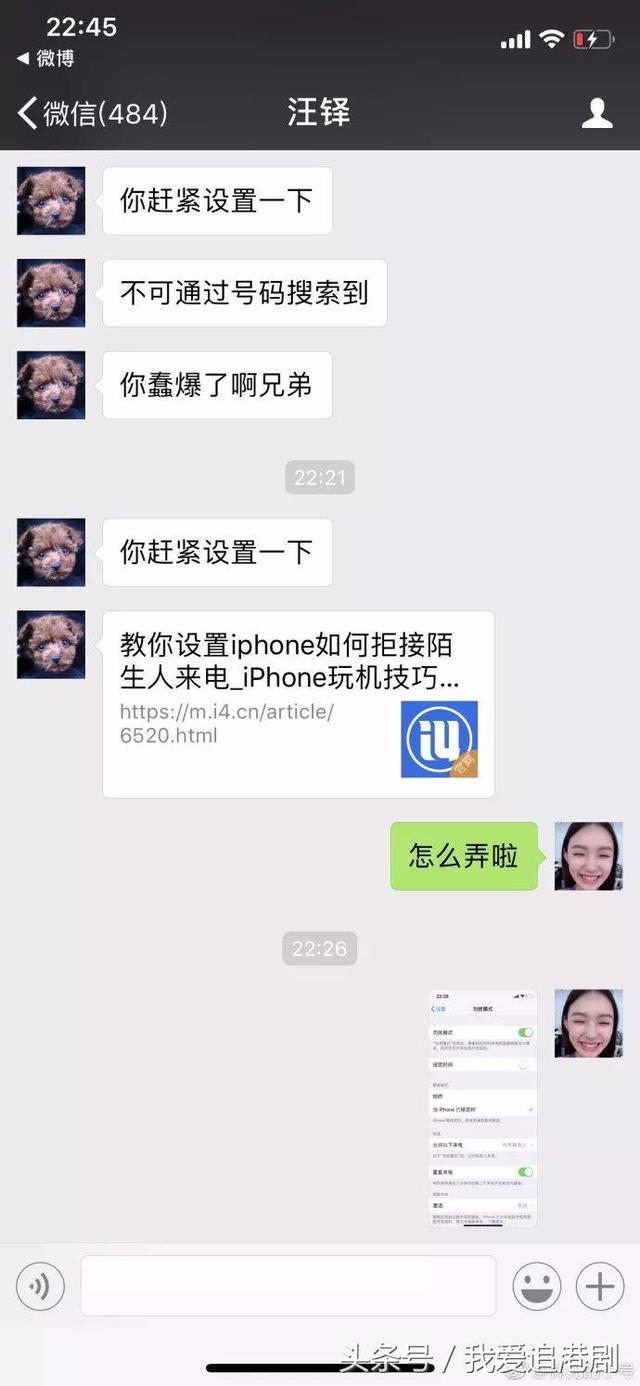Image resolution: width=640 pixels, height=1386 pixels.
Task: Open chat details via the profile icon
Action: pyautogui.click(x=597, y=113)
